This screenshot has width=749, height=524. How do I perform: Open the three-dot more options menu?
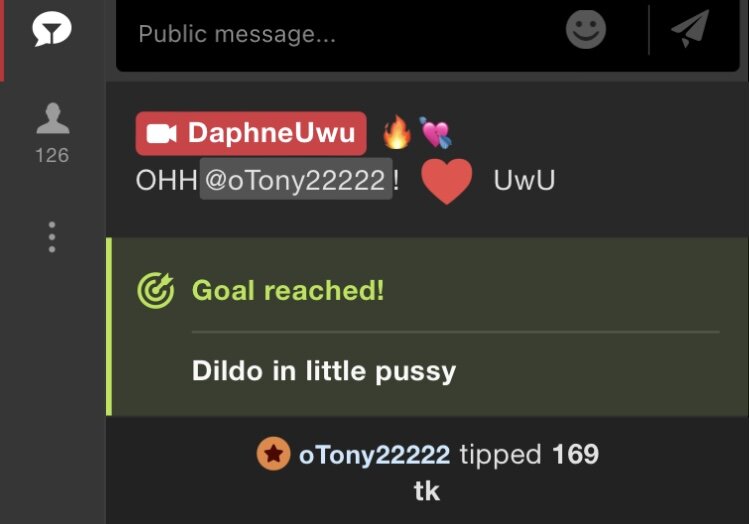(52, 237)
